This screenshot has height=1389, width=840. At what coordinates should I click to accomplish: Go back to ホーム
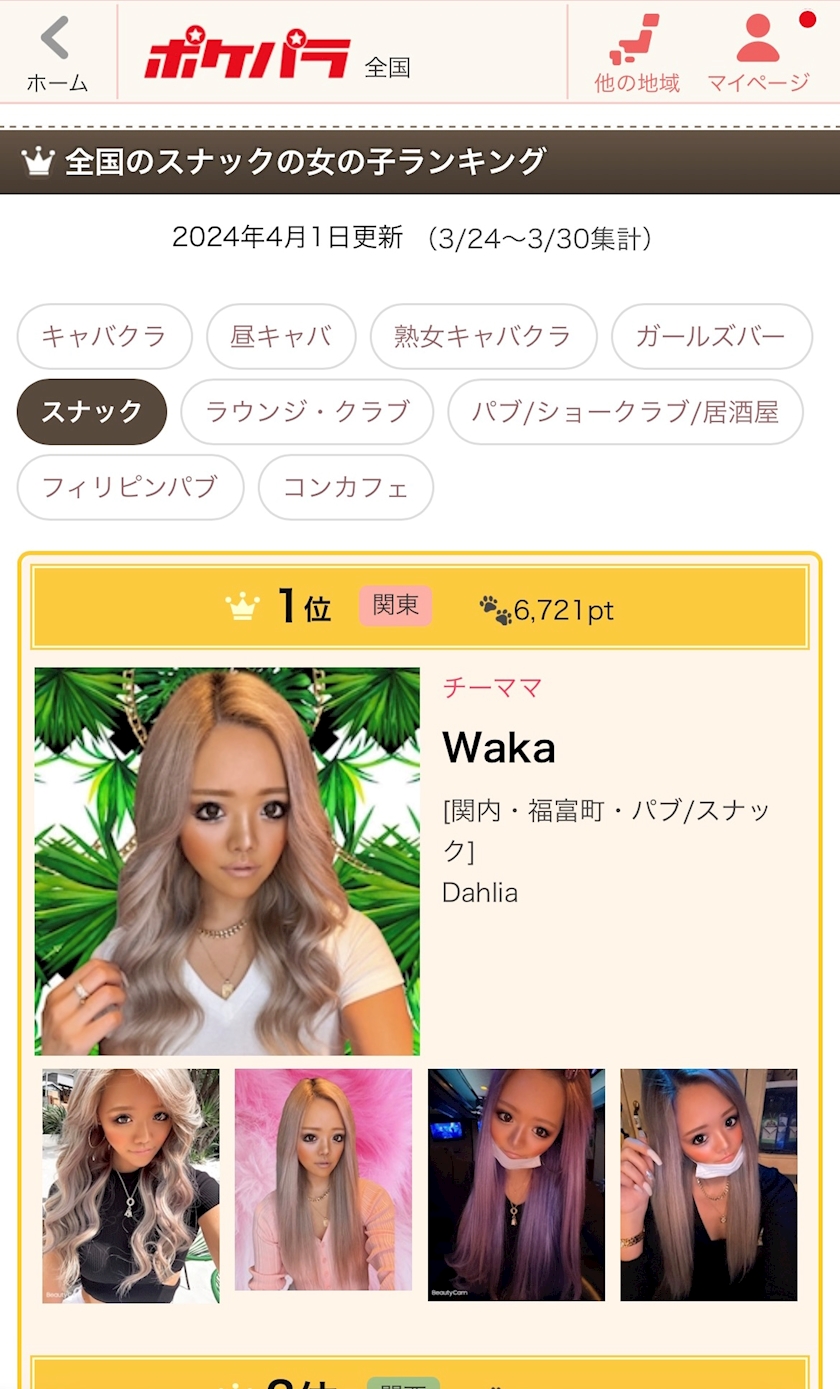pyautogui.click(x=57, y=52)
